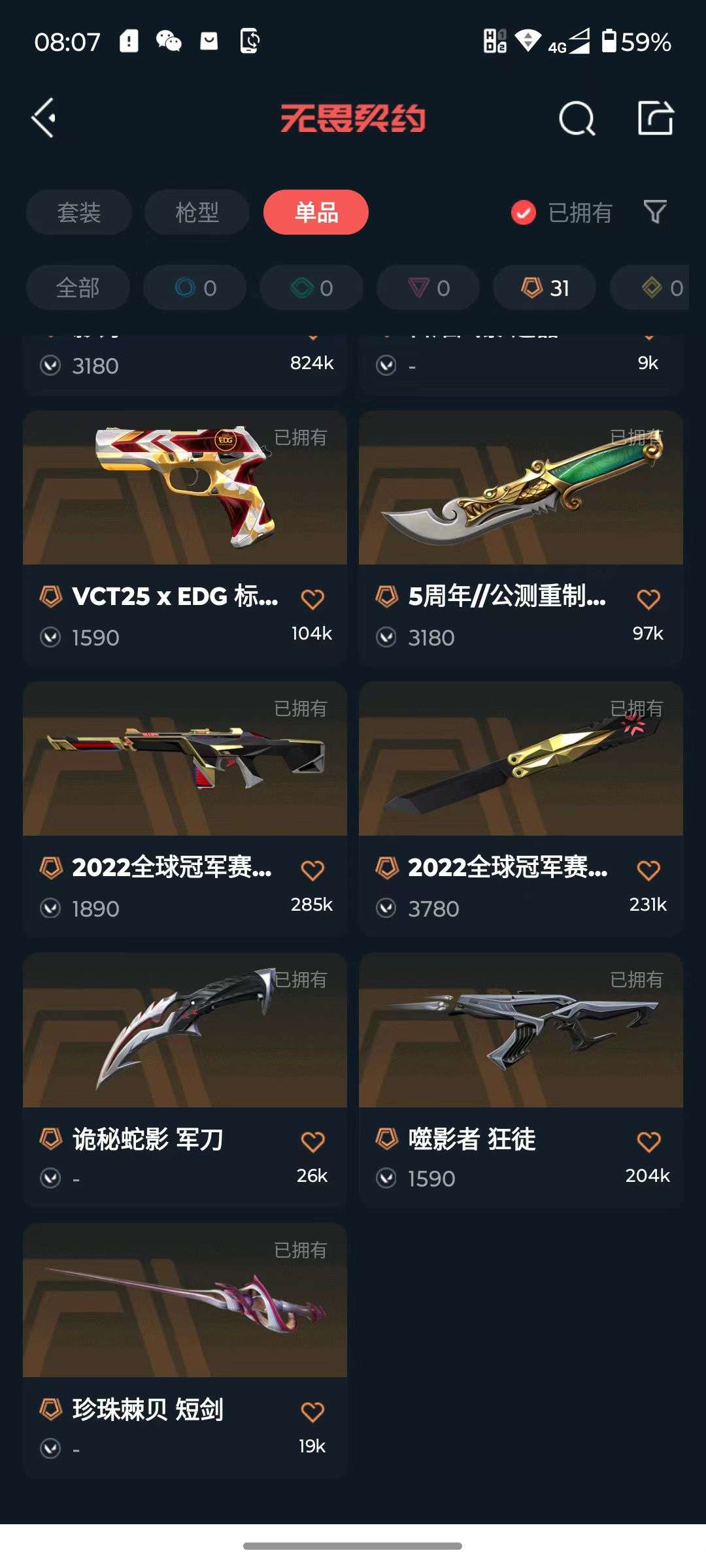The image size is (706, 1568).
Task: Switch to the 套装 tab
Action: [x=78, y=212]
